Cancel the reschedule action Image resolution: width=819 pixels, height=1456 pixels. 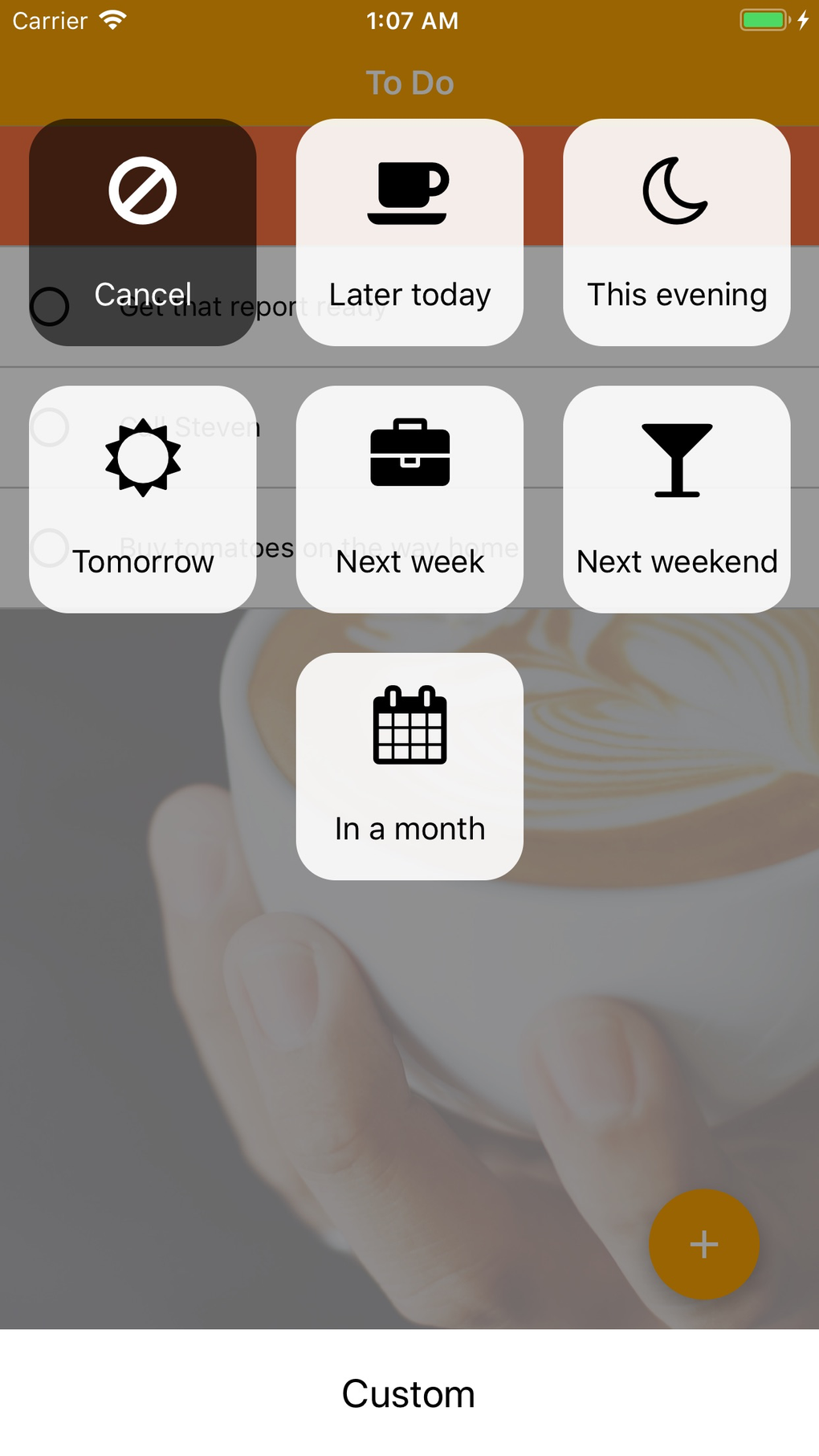(x=141, y=233)
